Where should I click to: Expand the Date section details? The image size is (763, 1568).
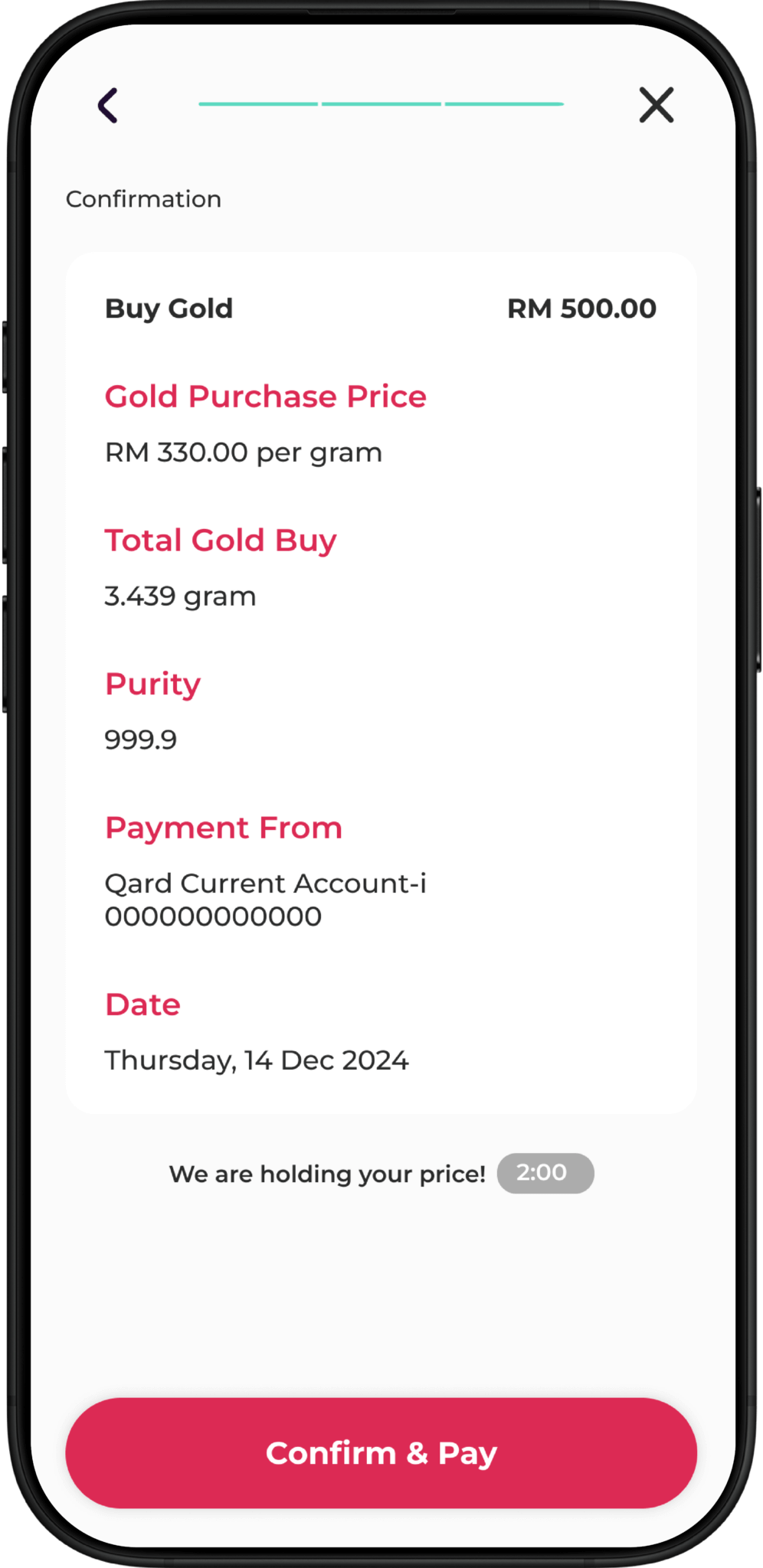click(142, 1004)
